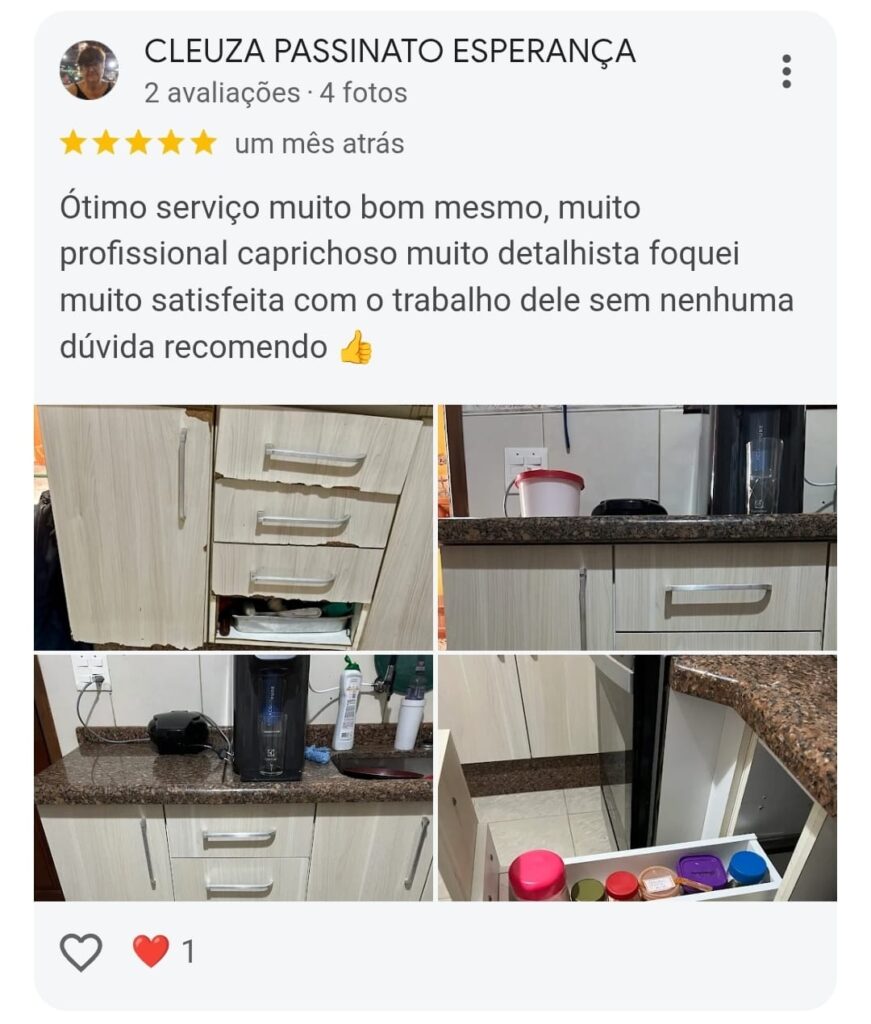Open the review's three-dot overflow menu
Screen dimensions: 871x1024
click(x=786, y=71)
